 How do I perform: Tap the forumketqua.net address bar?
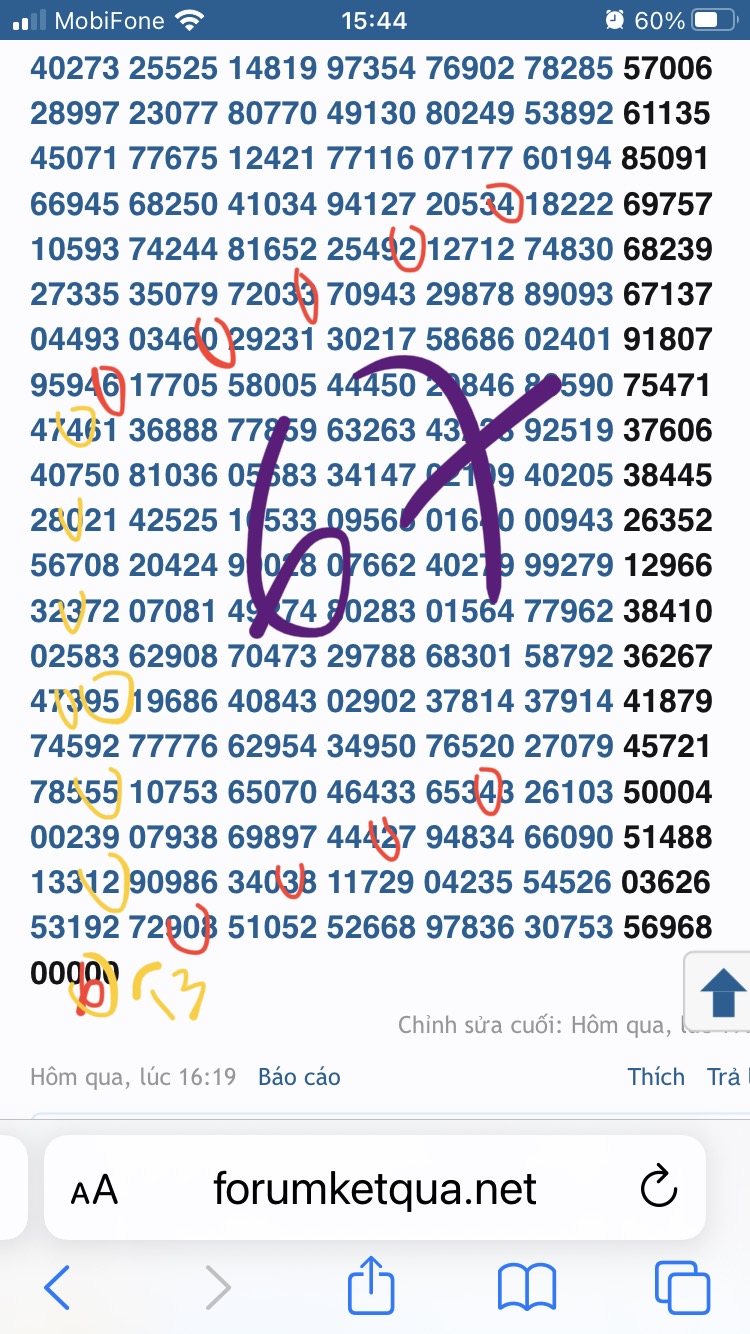(375, 1190)
